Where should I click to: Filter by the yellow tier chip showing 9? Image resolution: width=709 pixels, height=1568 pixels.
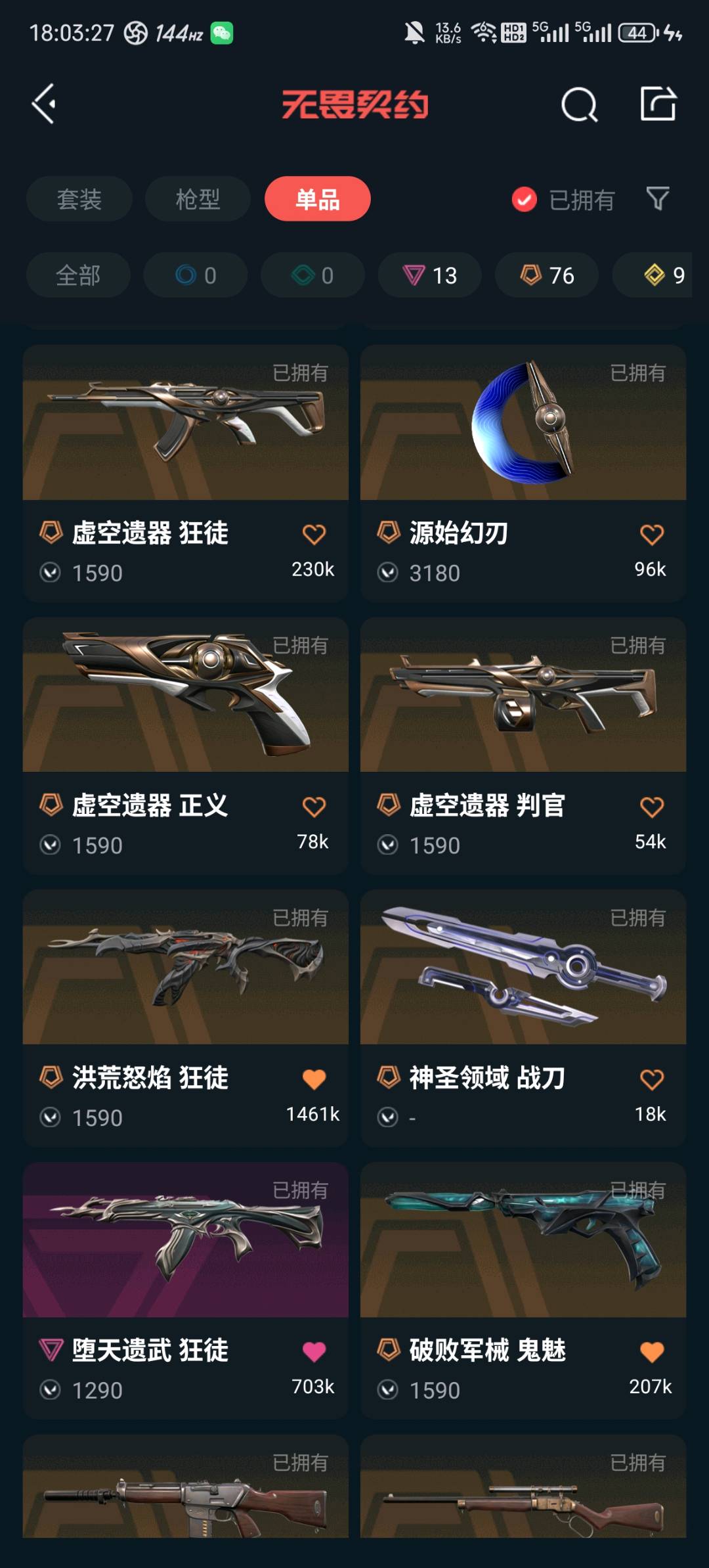[663, 275]
